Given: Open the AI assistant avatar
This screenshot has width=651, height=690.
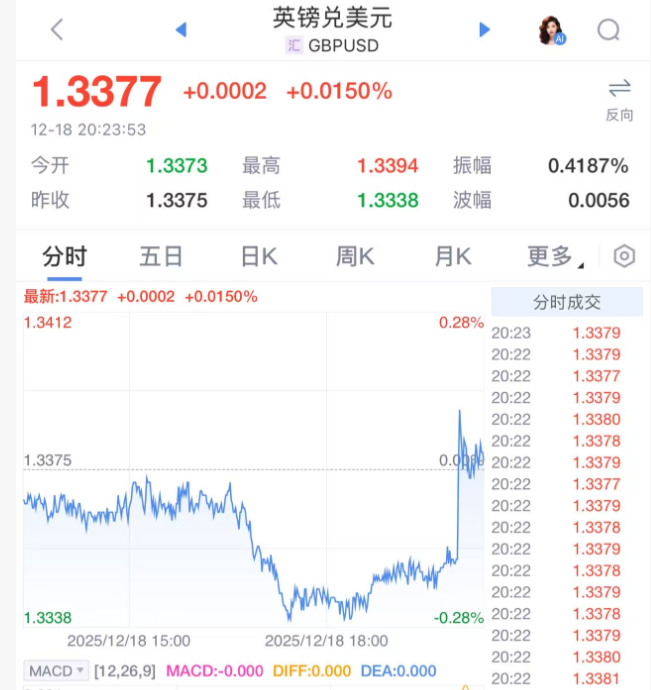Looking at the screenshot, I should pyautogui.click(x=552, y=30).
